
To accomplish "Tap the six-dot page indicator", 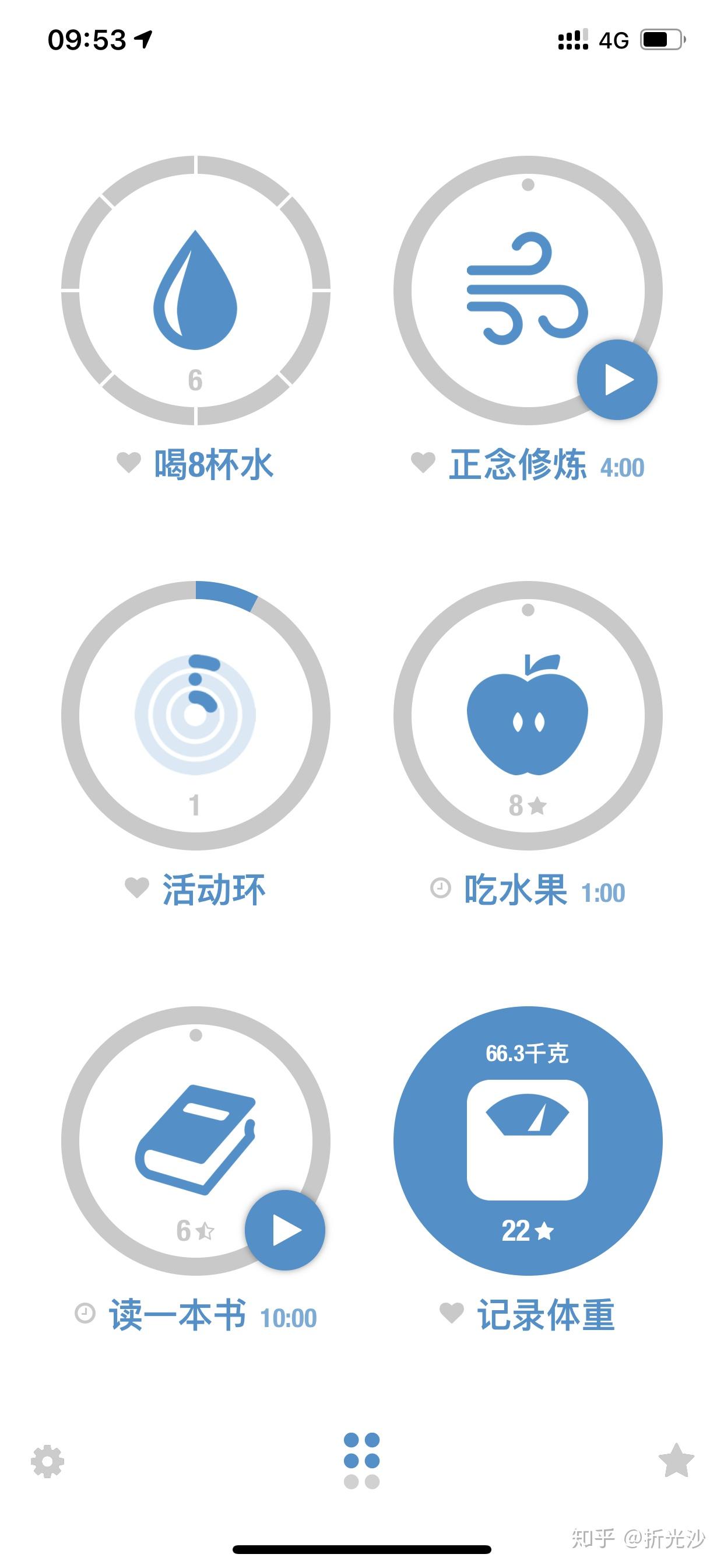I will pos(361,1460).
